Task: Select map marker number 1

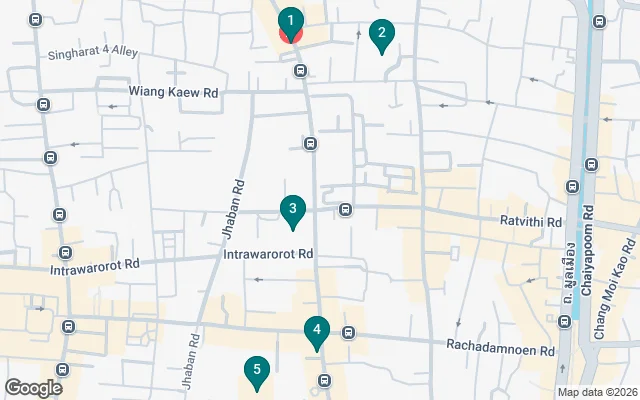Action: click(x=290, y=22)
